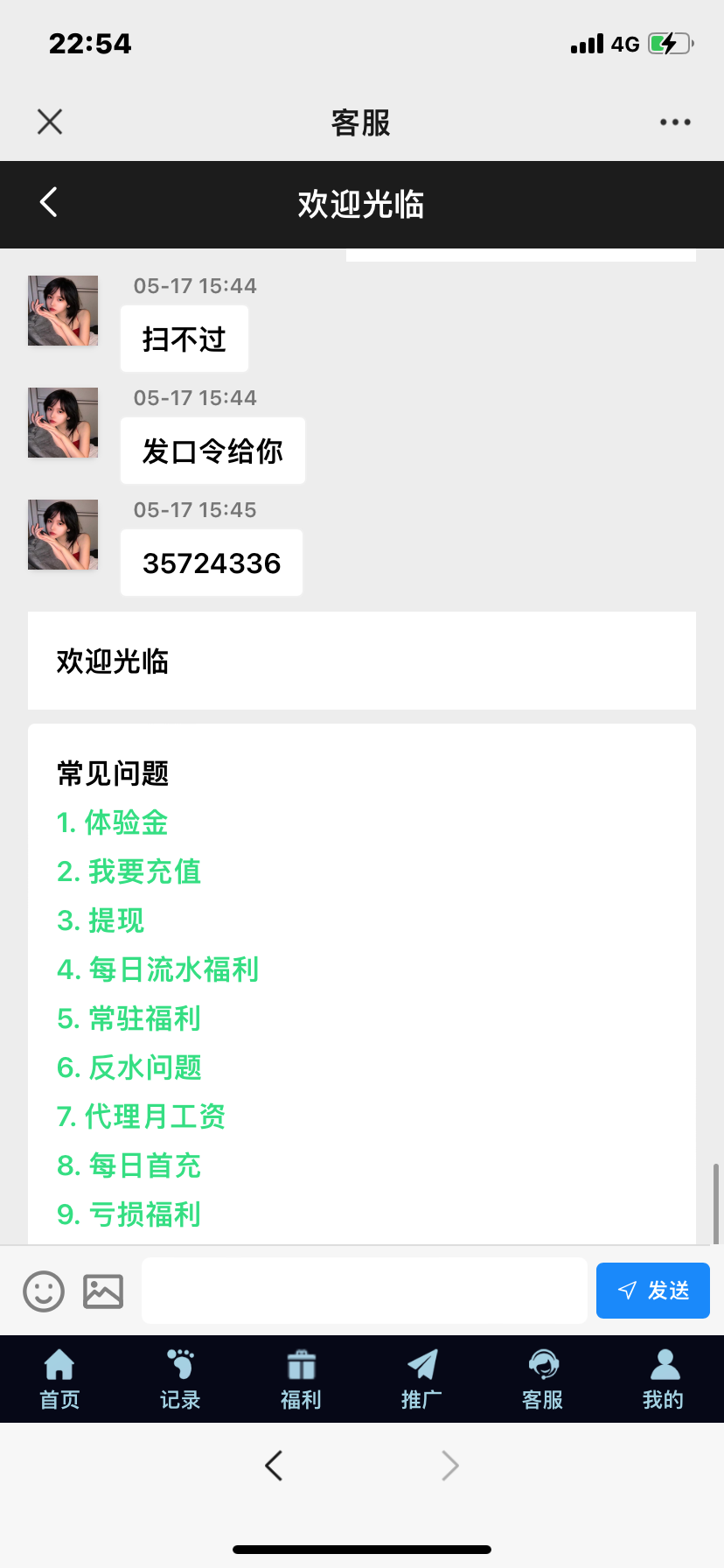Open the 提现 FAQ link
The height and width of the screenshot is (1568, 724).
click(x=101, y=920)
